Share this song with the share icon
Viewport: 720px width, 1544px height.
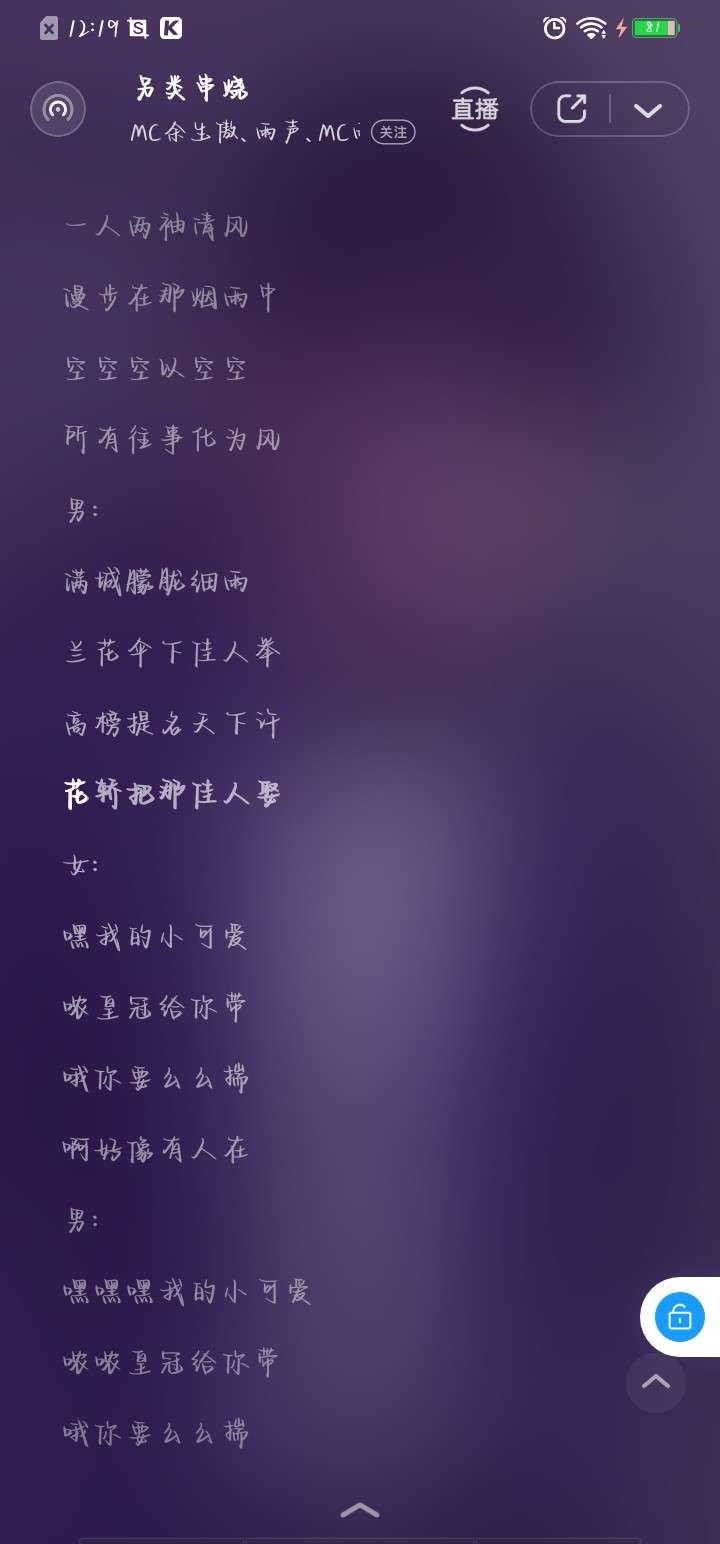[x=571, y=108]
